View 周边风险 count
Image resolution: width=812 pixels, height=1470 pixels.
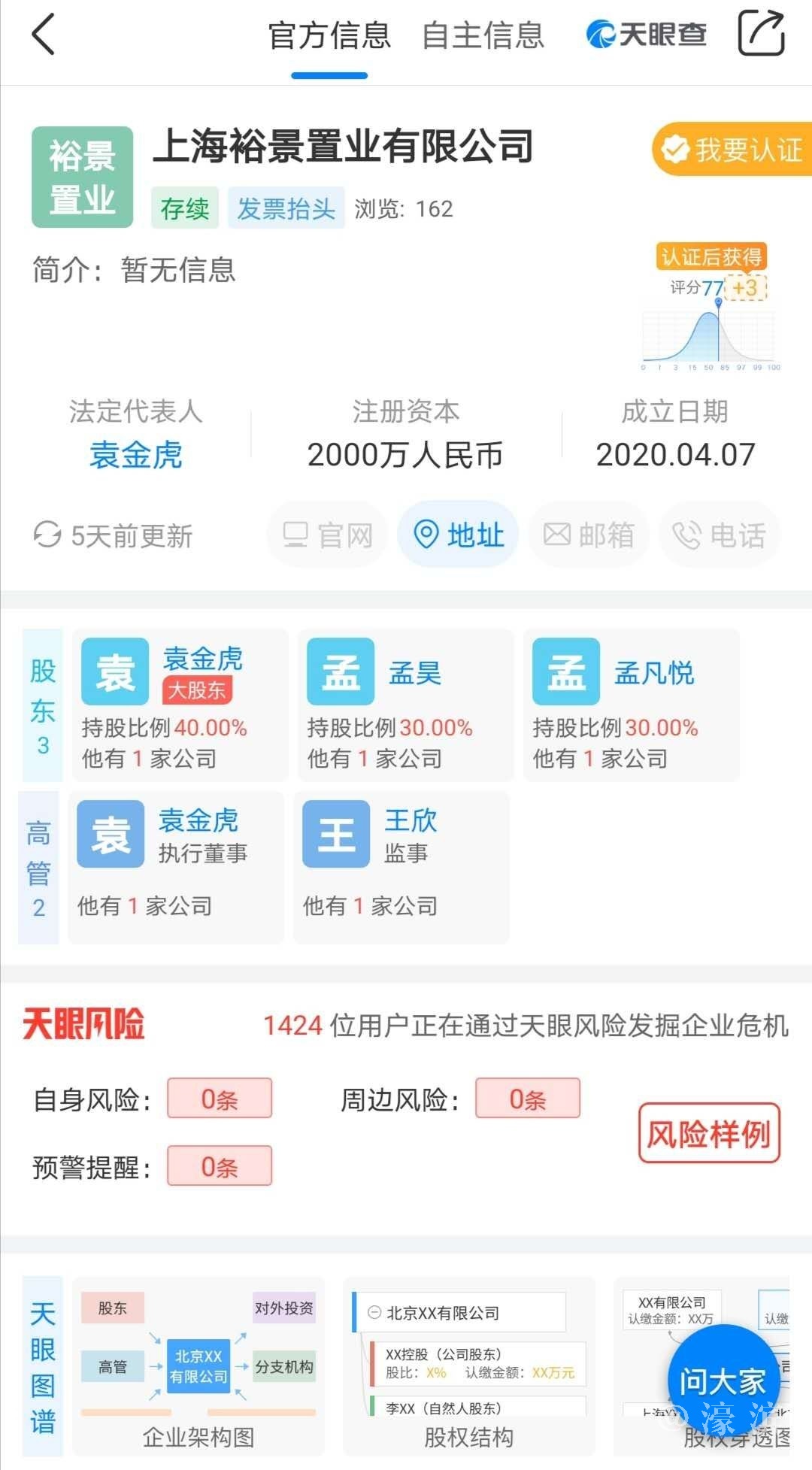coord(528,1099)
